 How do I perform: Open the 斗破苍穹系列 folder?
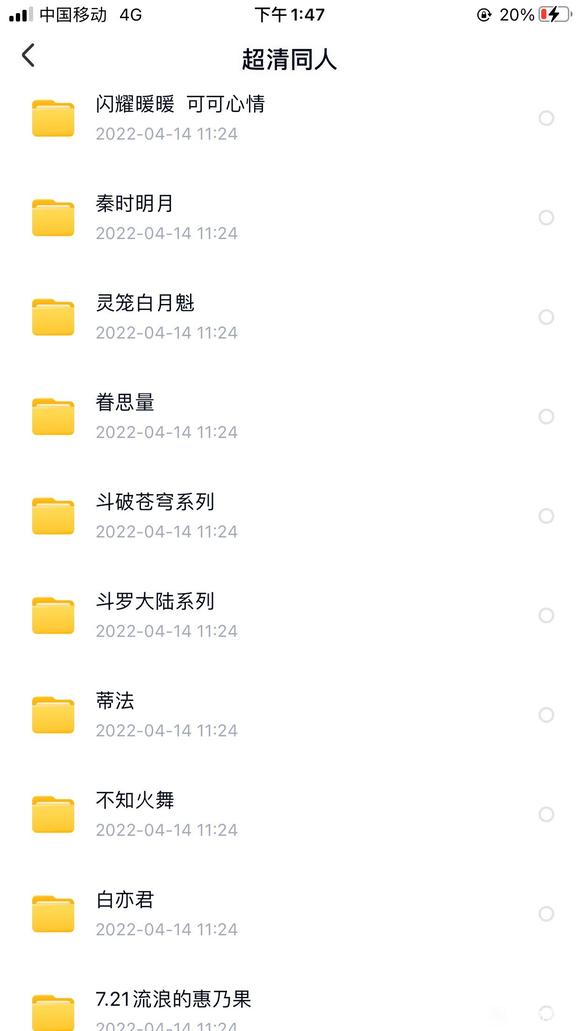pos(290,516)
